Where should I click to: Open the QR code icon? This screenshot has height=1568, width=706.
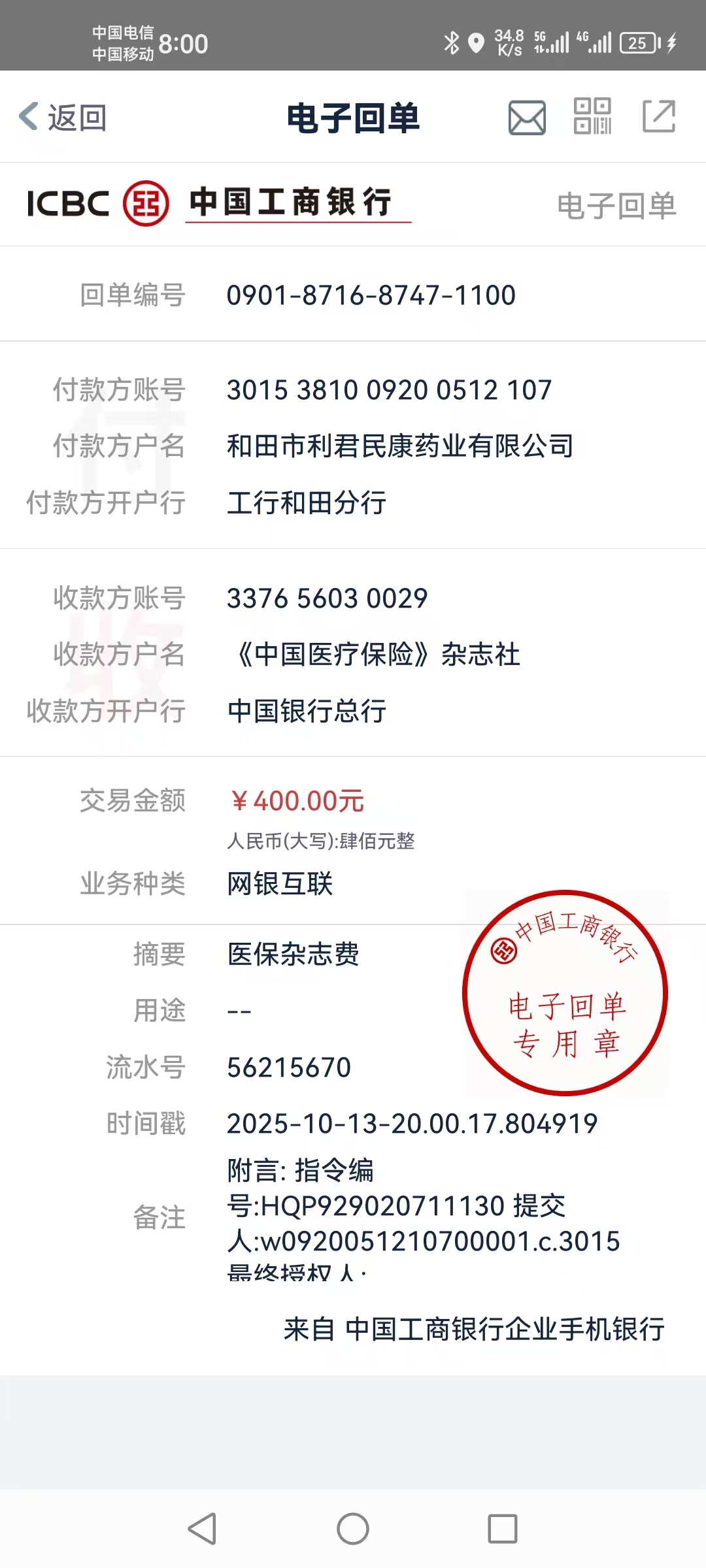point(592,116)
